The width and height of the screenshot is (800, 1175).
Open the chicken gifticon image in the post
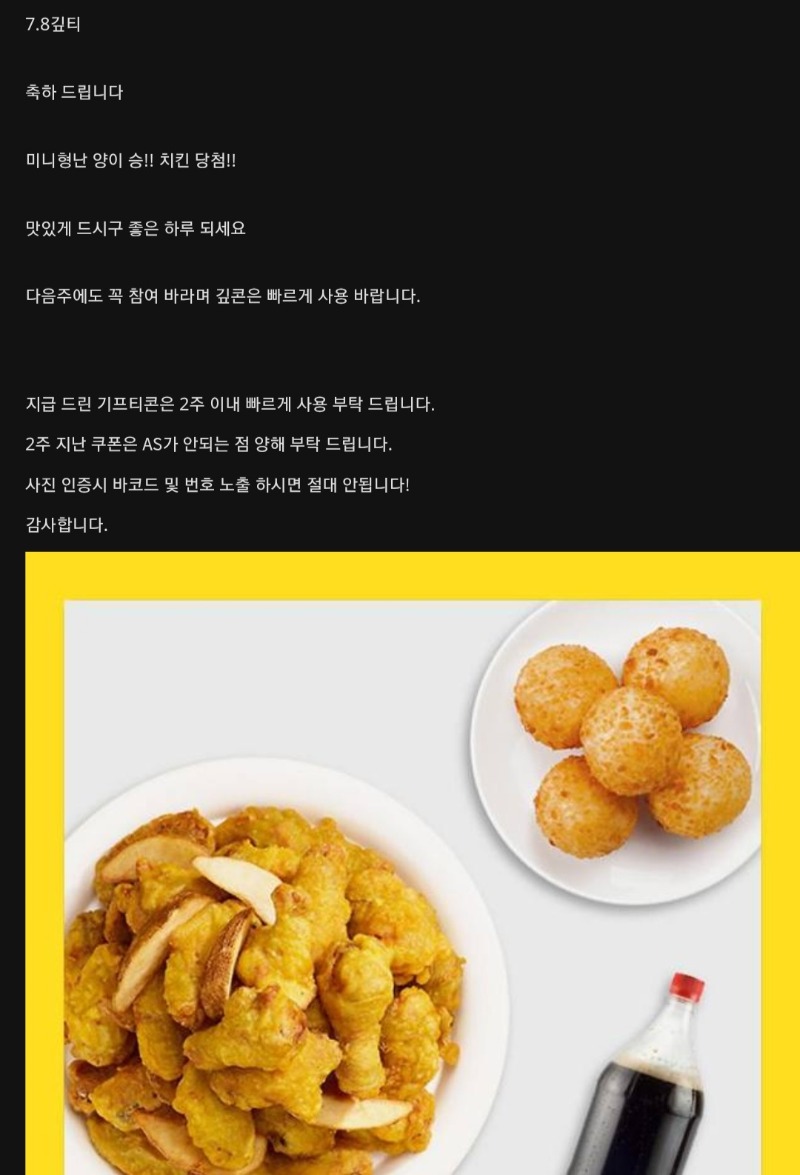point(412,863)
